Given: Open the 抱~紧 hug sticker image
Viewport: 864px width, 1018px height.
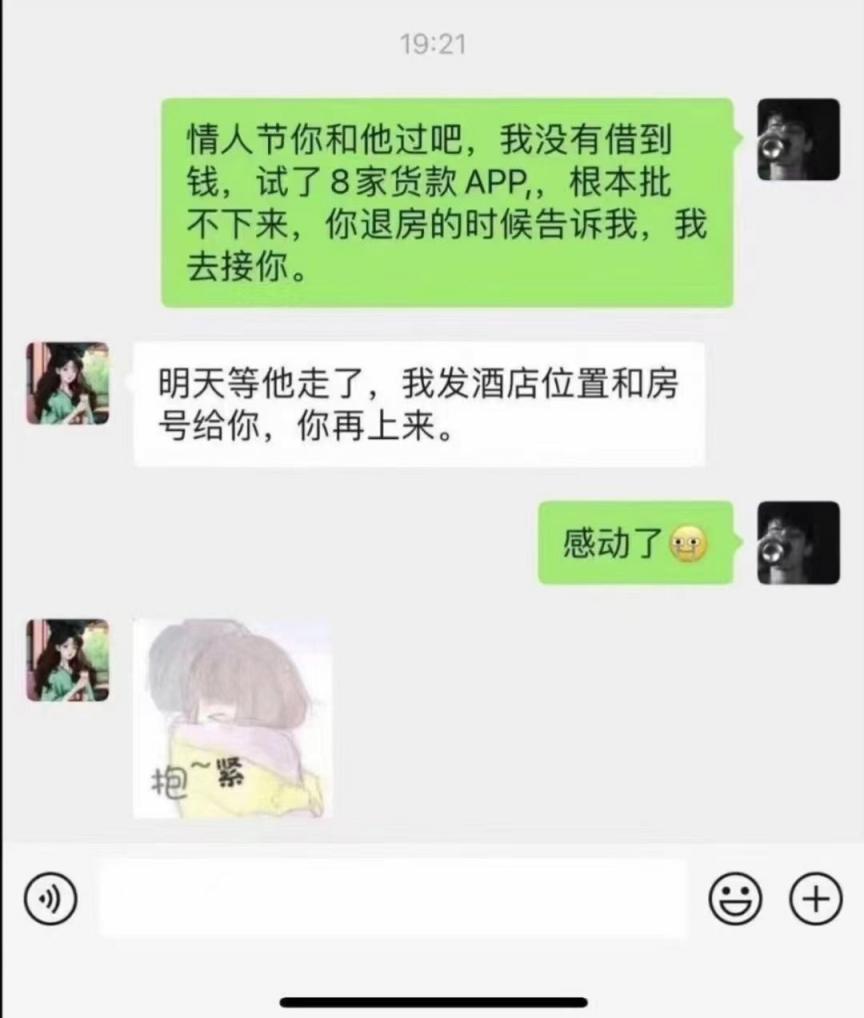Looking at the screenshot, I should (233, 718).
